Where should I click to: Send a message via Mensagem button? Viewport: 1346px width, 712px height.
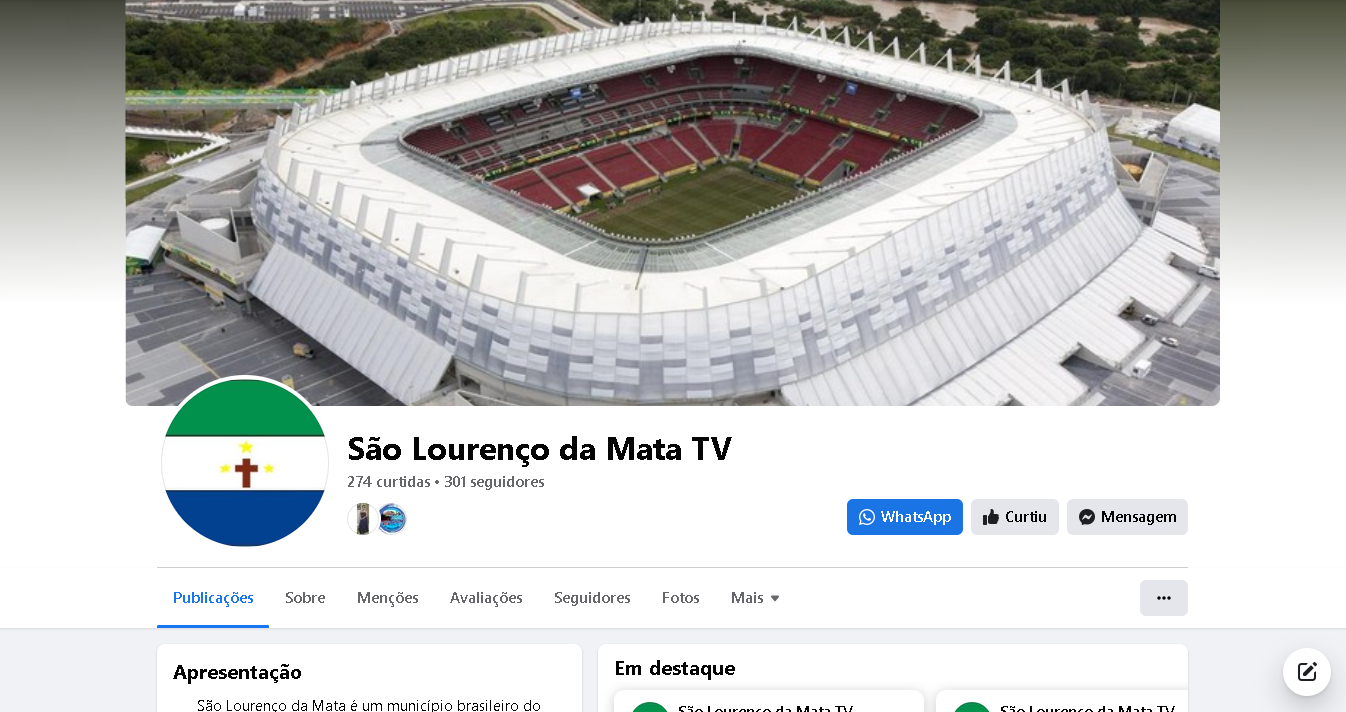[x=1127, y=517]
